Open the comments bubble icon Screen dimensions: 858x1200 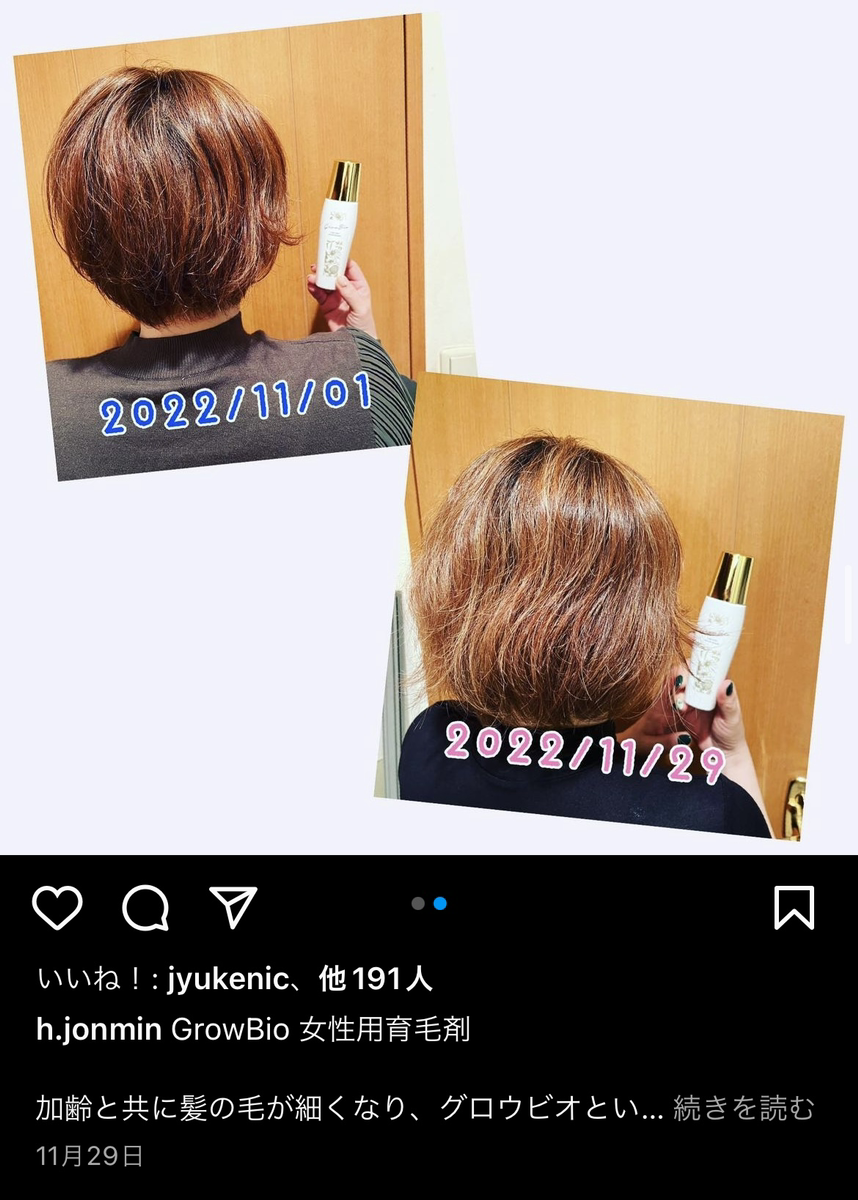145,908
